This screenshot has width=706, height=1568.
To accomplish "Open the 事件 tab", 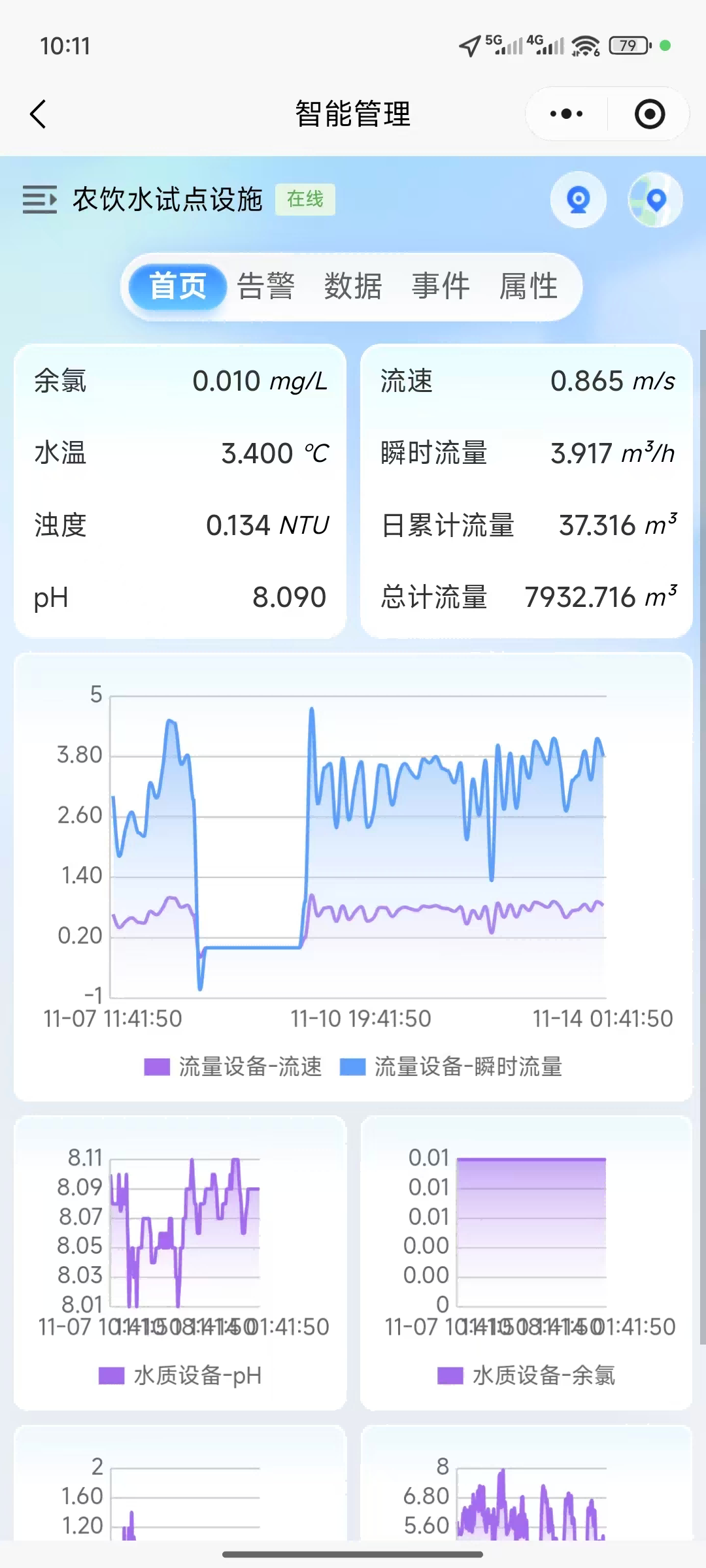I will click(x=441, y=287).
